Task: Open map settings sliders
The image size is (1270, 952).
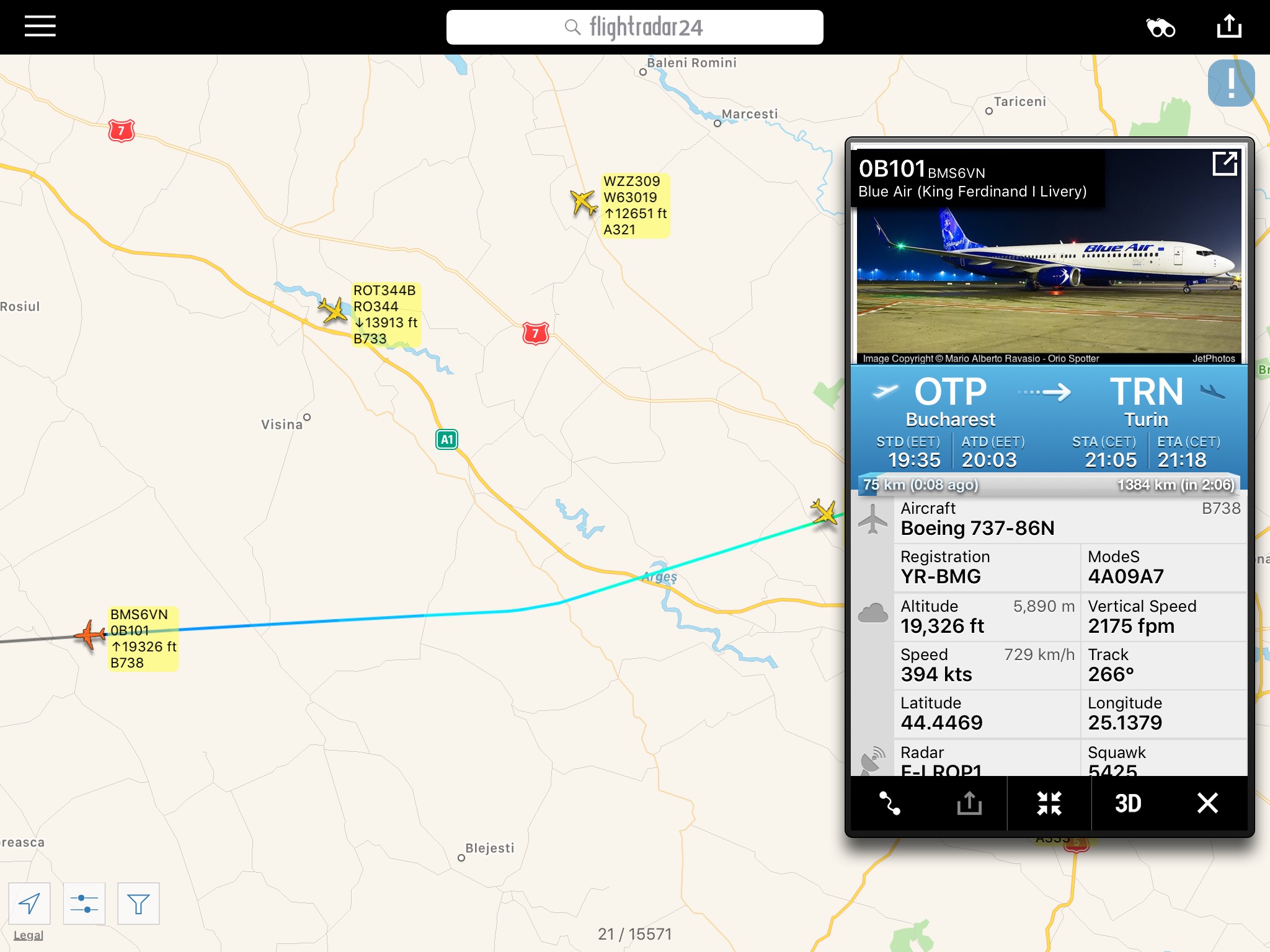Action: 84,904
